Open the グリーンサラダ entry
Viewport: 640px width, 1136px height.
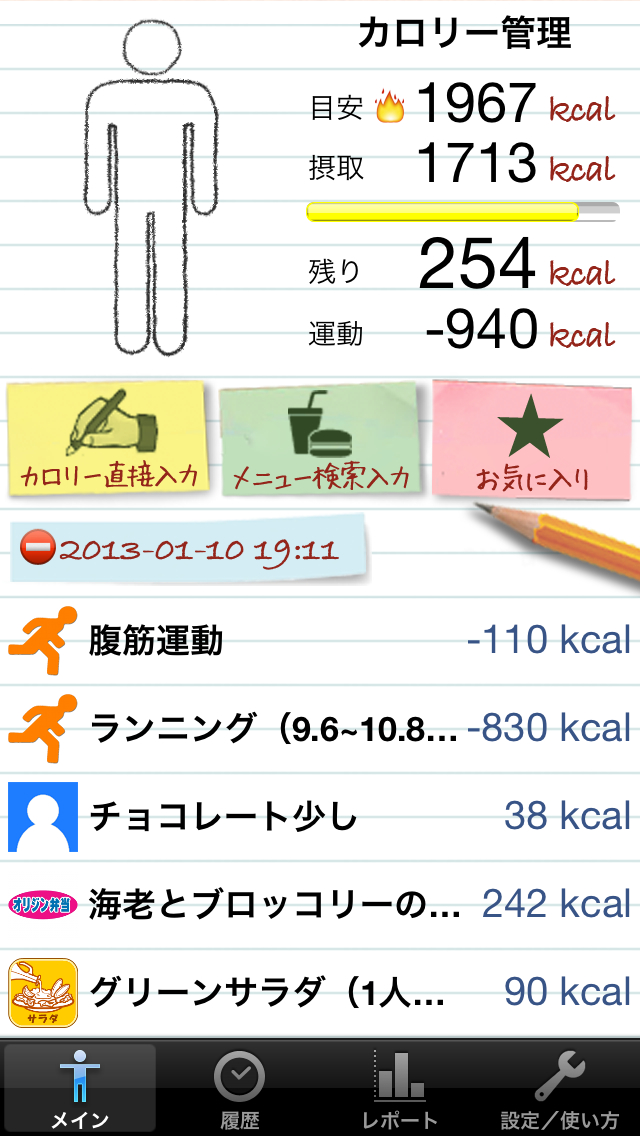click(x=320, y=992)
